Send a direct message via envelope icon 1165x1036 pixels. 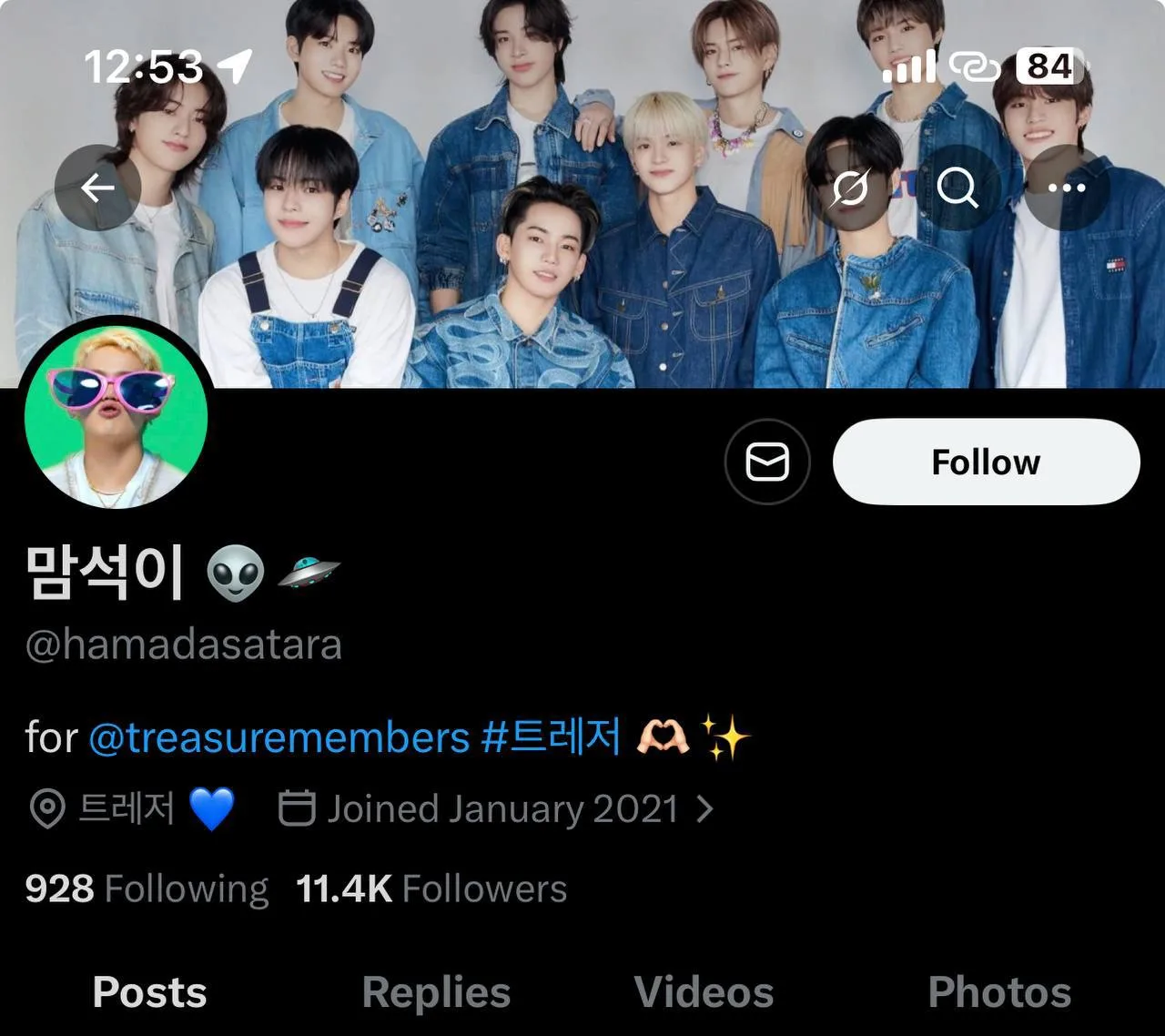coord(767,462)
